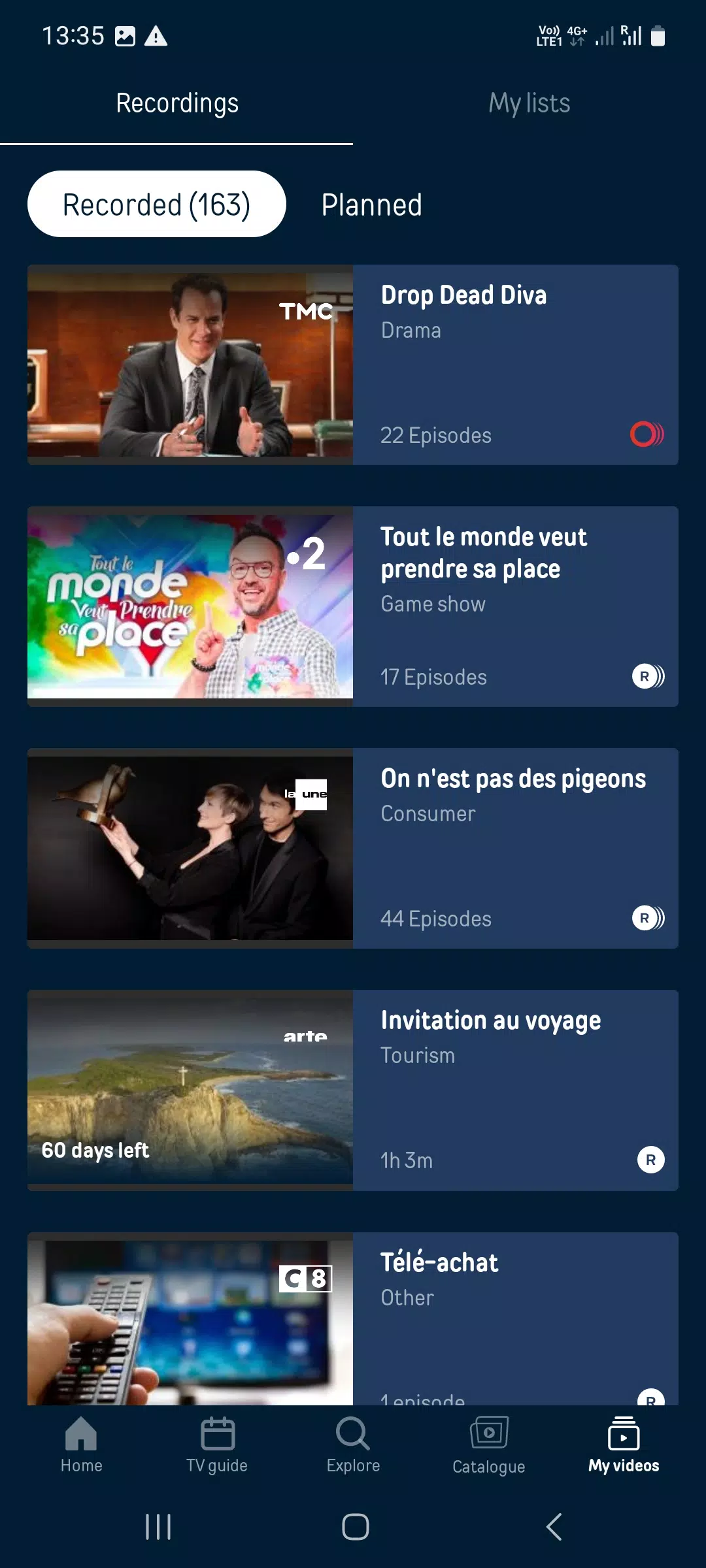Open Tout le monde veut prendre sa place

tap(353, 606)
